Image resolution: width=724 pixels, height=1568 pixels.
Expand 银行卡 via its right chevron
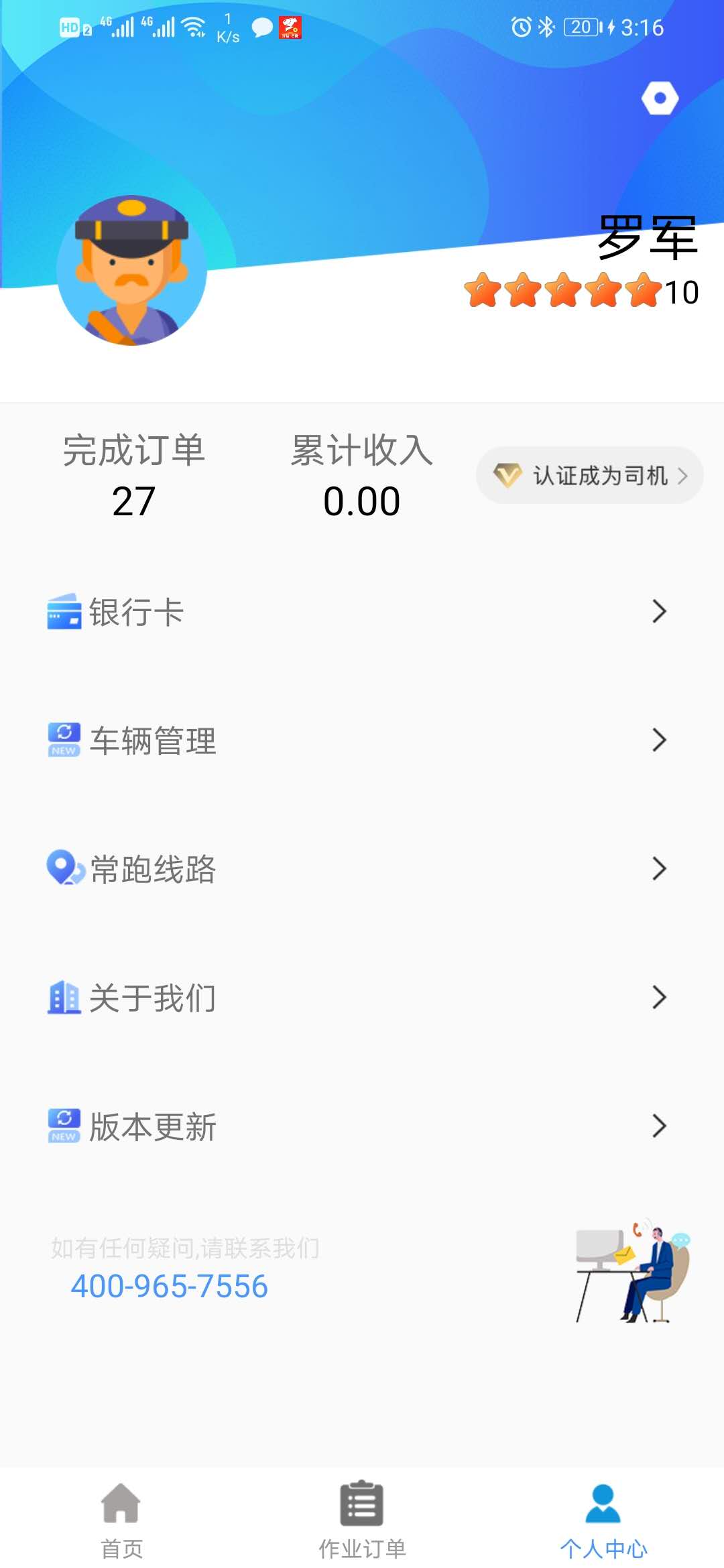point(660,612)
